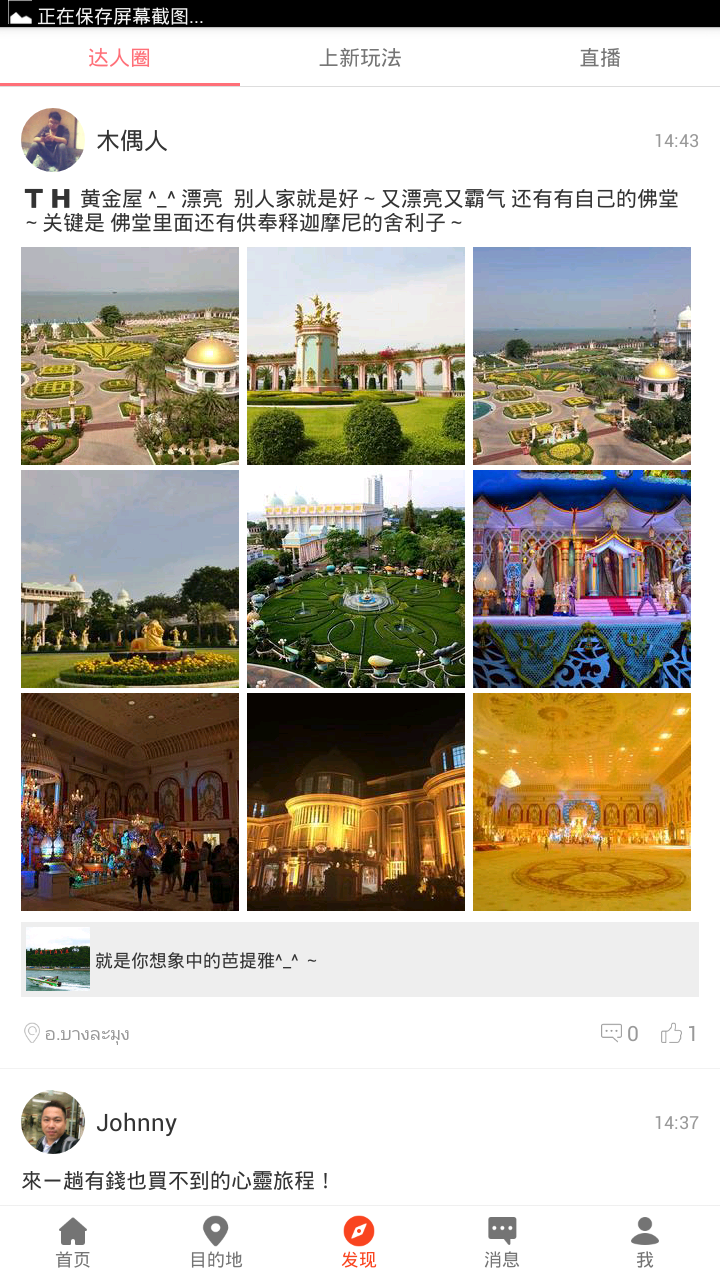Go to the 首页 home tab

(x=73, y=1243)
